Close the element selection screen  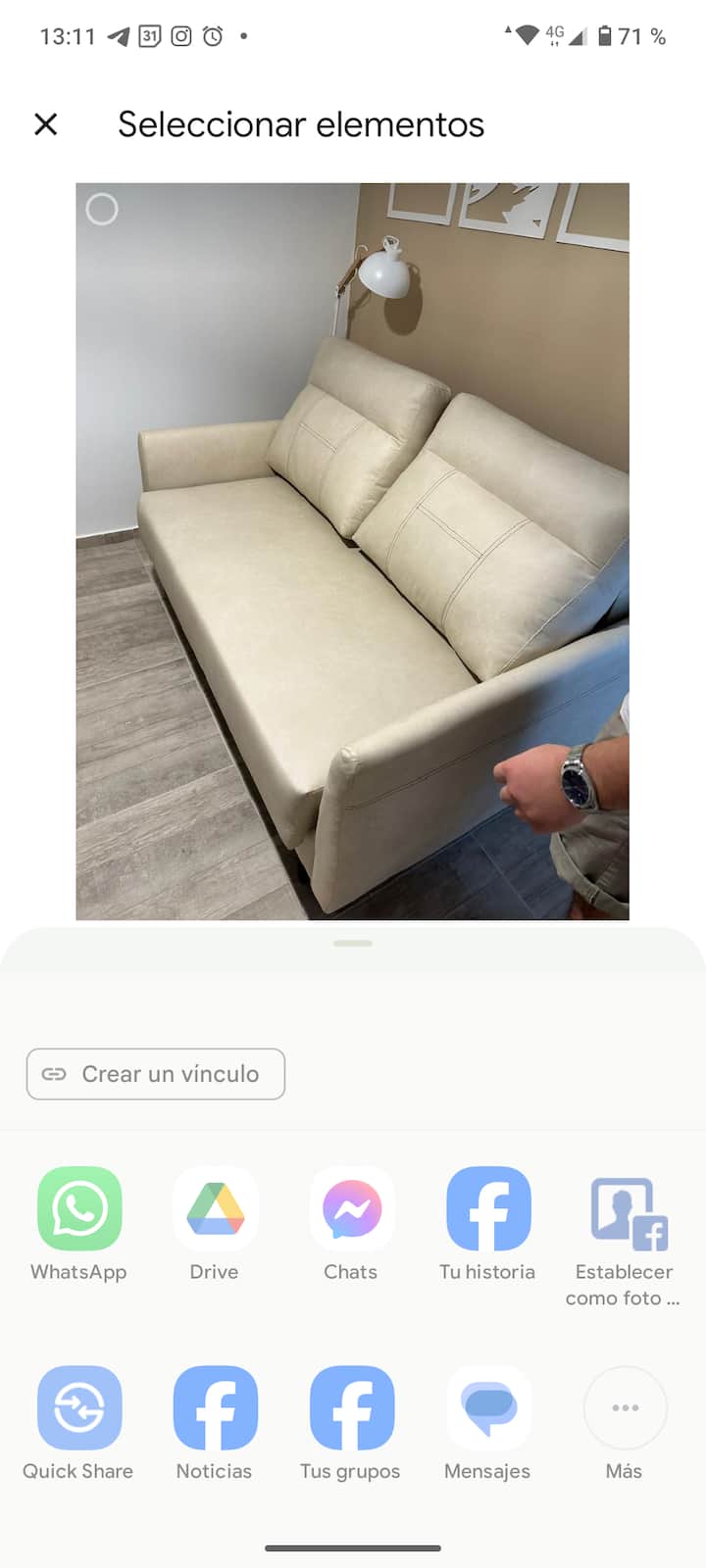coord(45,124)
